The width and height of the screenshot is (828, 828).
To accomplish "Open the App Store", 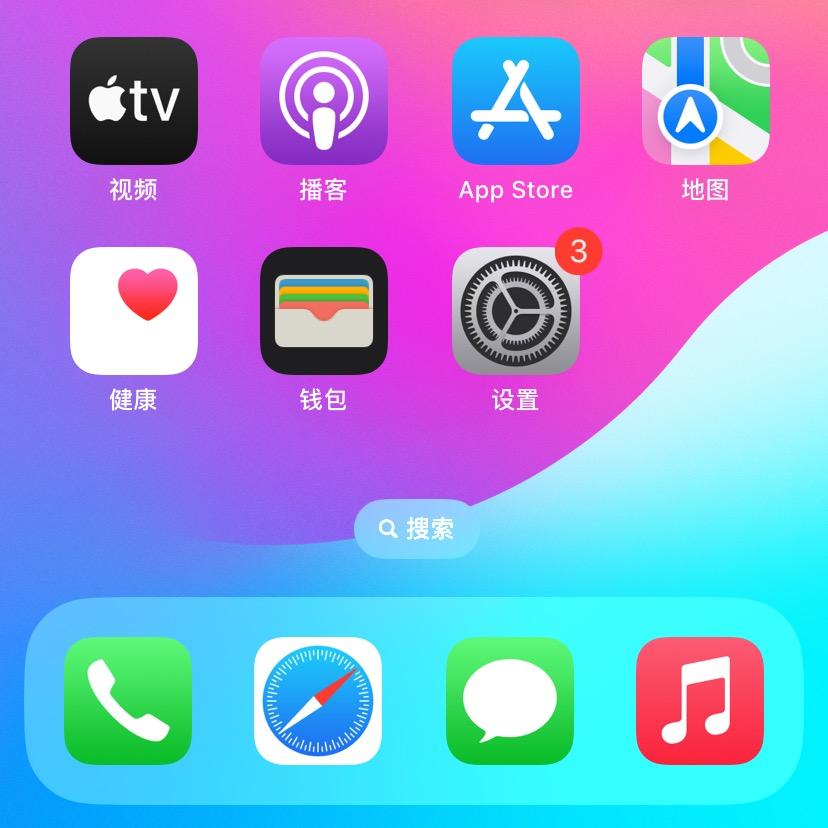I will (x=515, y=101).
